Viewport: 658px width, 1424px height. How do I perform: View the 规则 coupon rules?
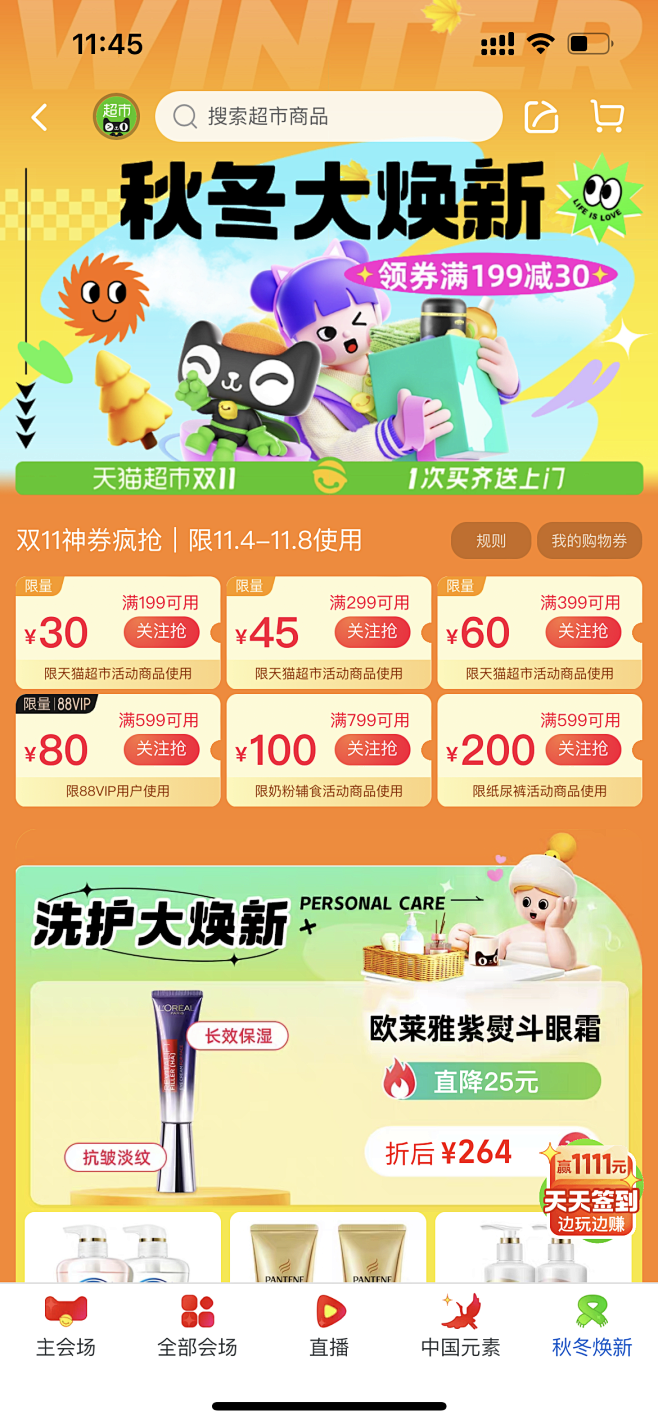point(490,541)
